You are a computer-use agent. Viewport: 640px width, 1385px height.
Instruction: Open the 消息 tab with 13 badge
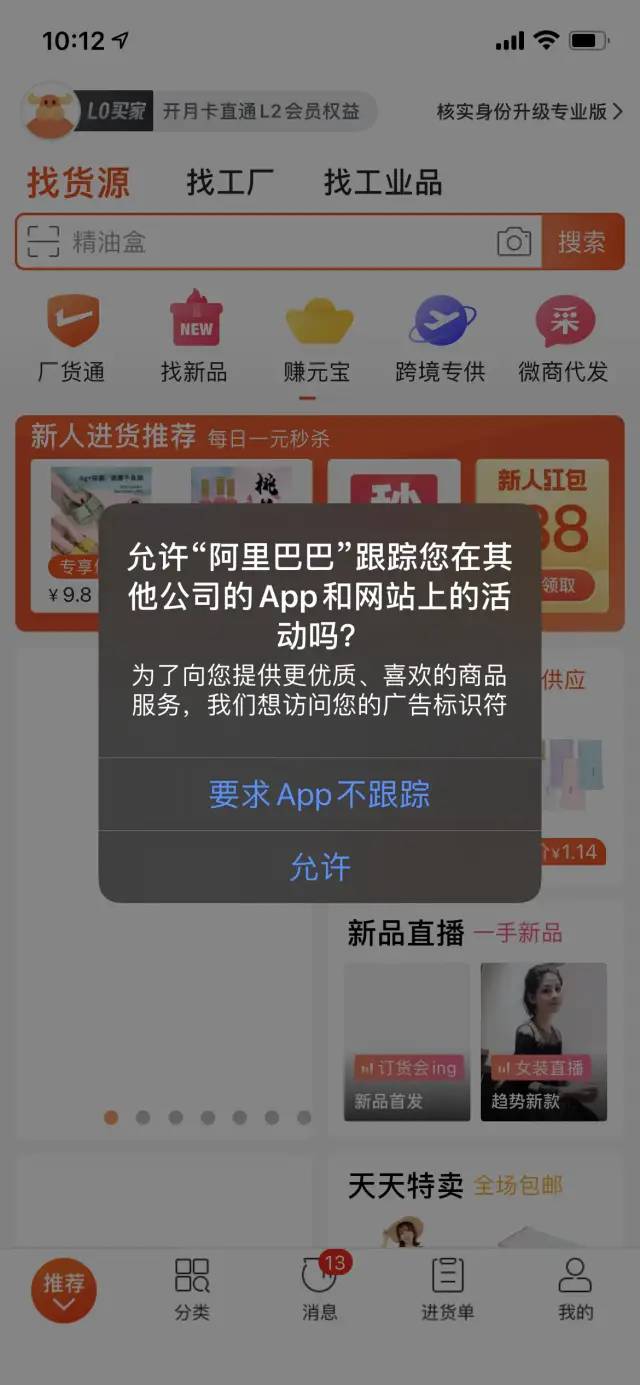pos(319,1289)
